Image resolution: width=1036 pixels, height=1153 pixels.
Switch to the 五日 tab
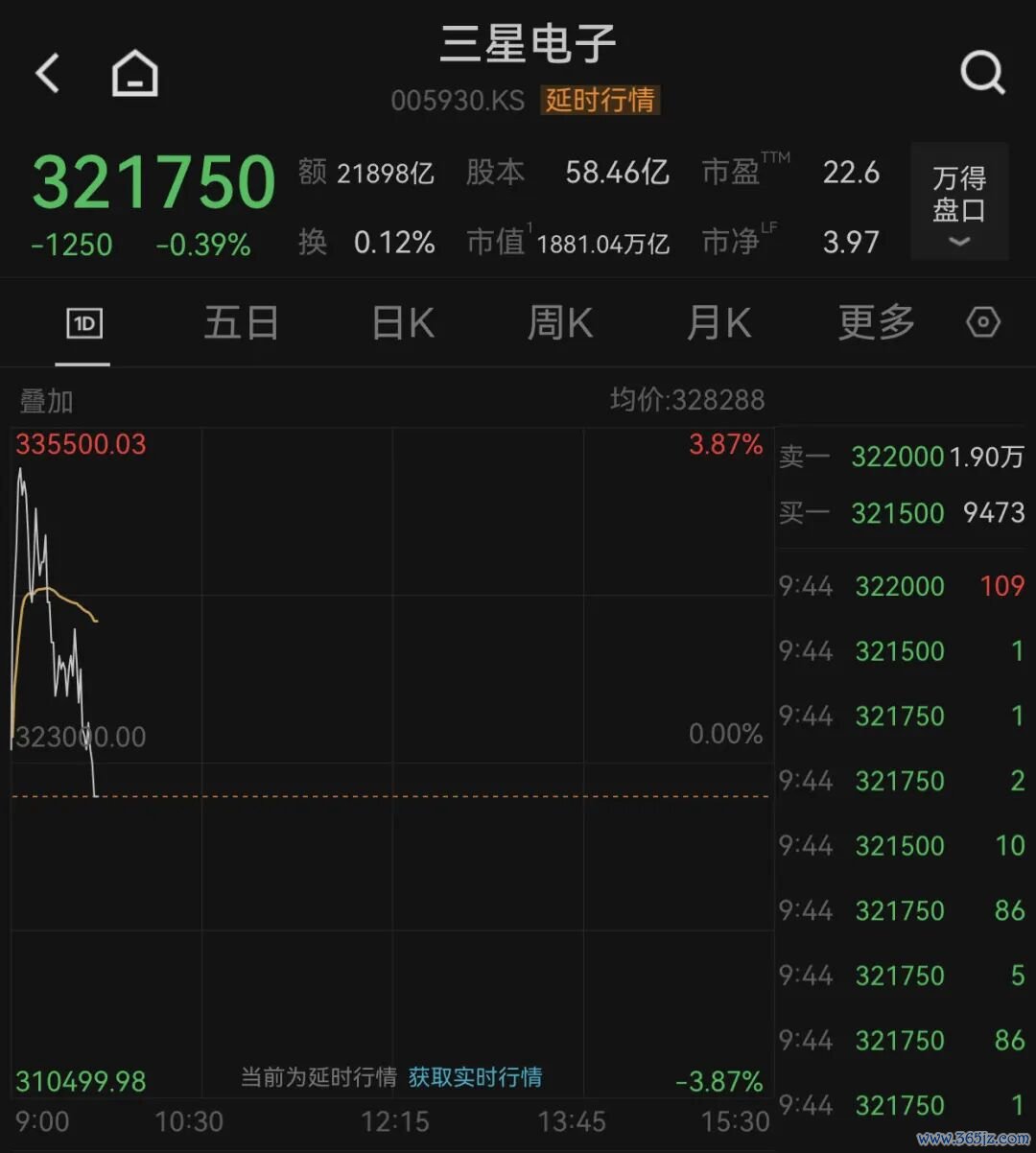241,323
